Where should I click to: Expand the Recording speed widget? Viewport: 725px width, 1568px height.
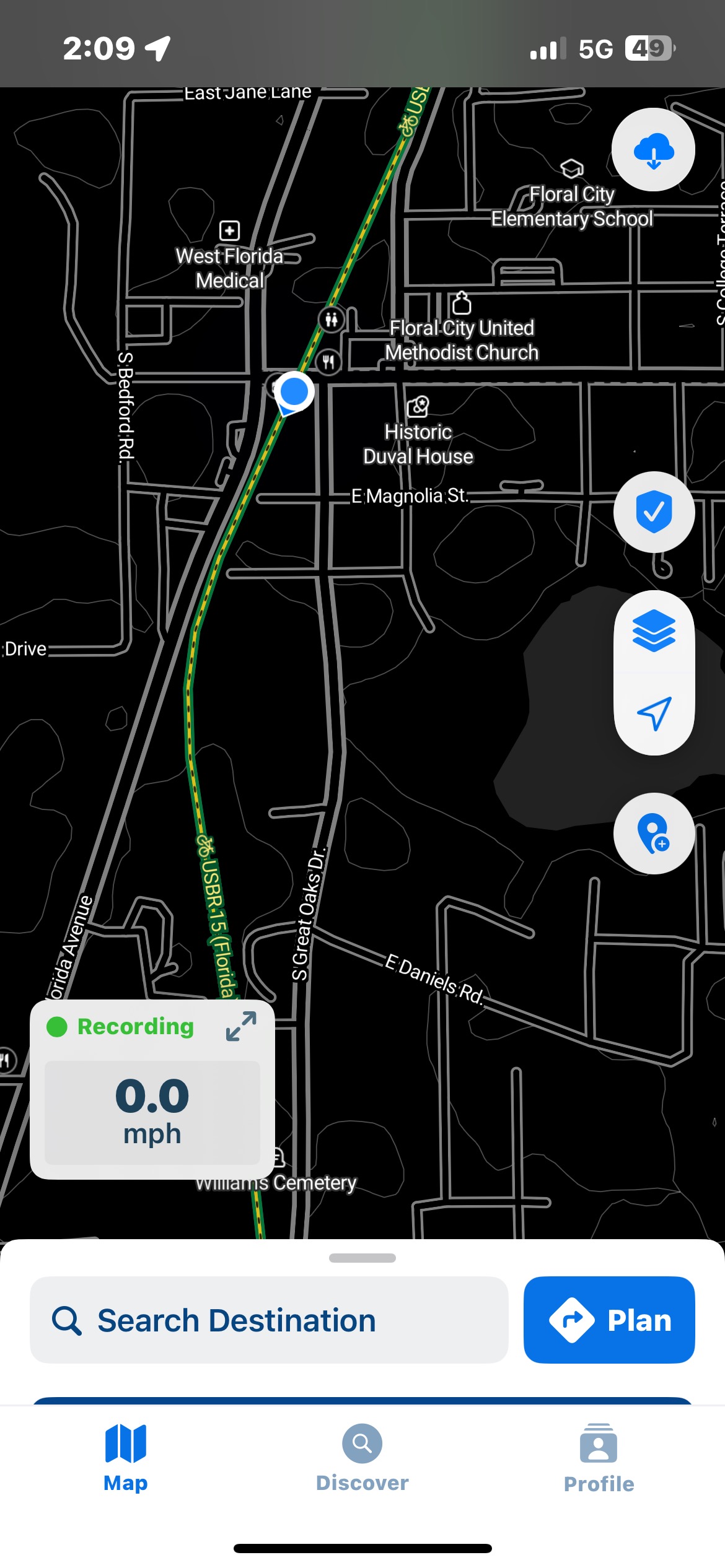point(241,1026)
